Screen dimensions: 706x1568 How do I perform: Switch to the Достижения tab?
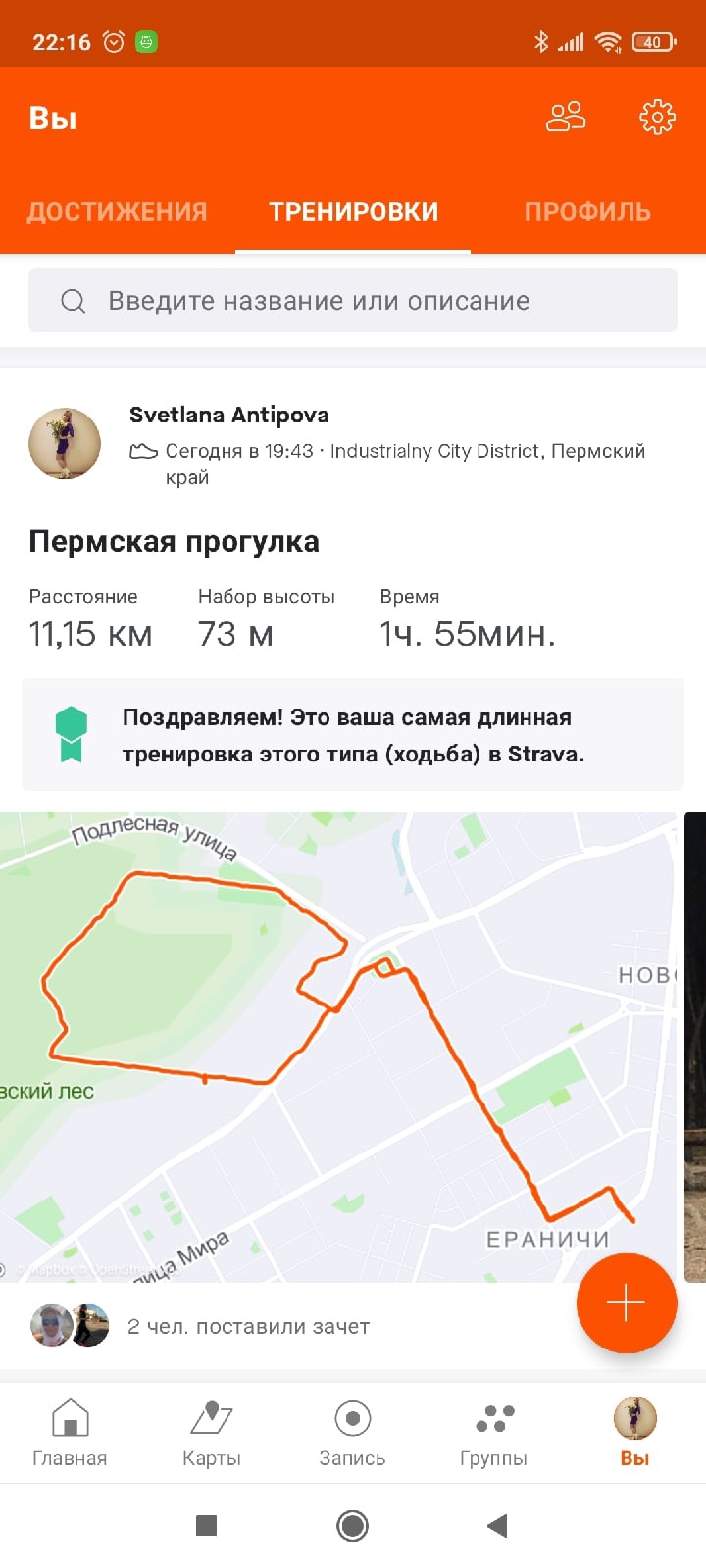(x=117, y=212)
